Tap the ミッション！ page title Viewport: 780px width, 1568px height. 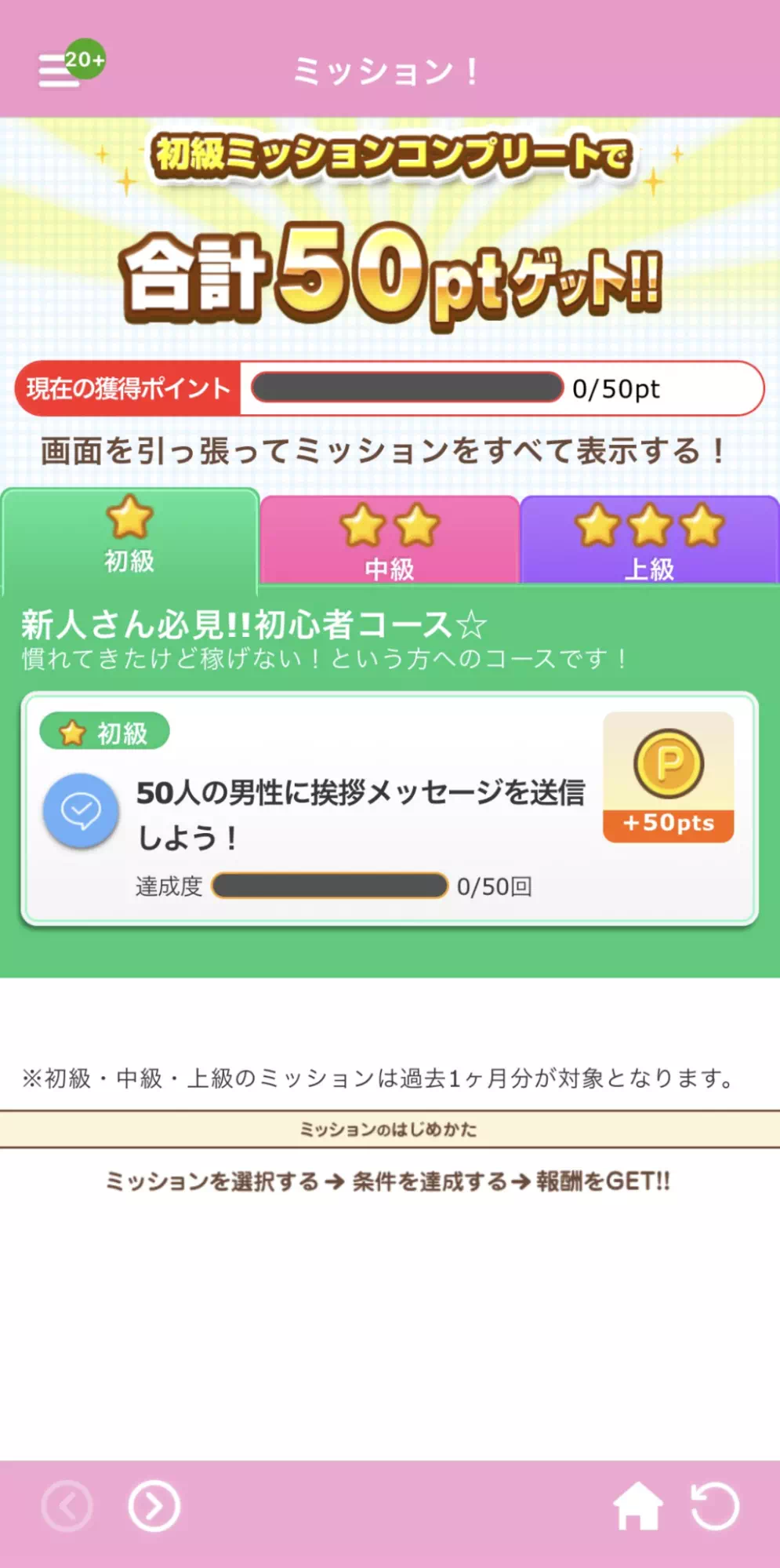[390, 71]
